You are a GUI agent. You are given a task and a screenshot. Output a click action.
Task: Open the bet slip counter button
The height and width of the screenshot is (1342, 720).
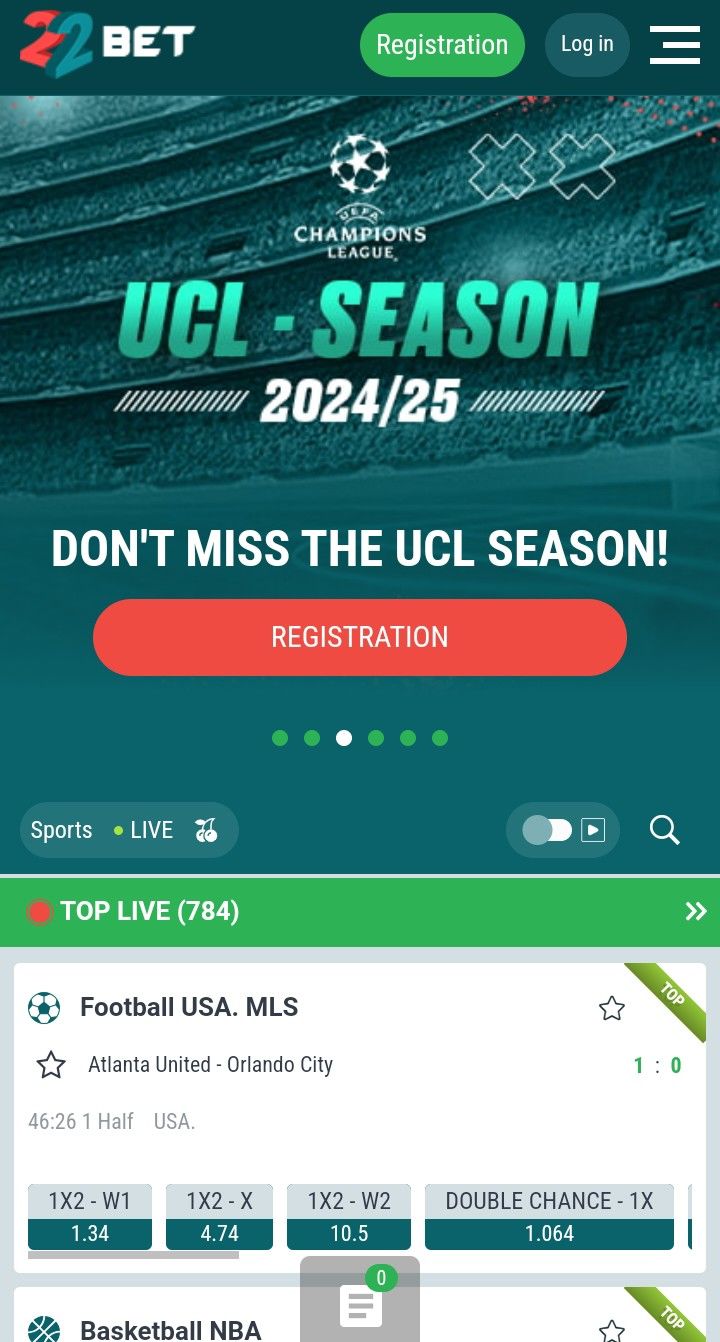[x=360, y=1300]
